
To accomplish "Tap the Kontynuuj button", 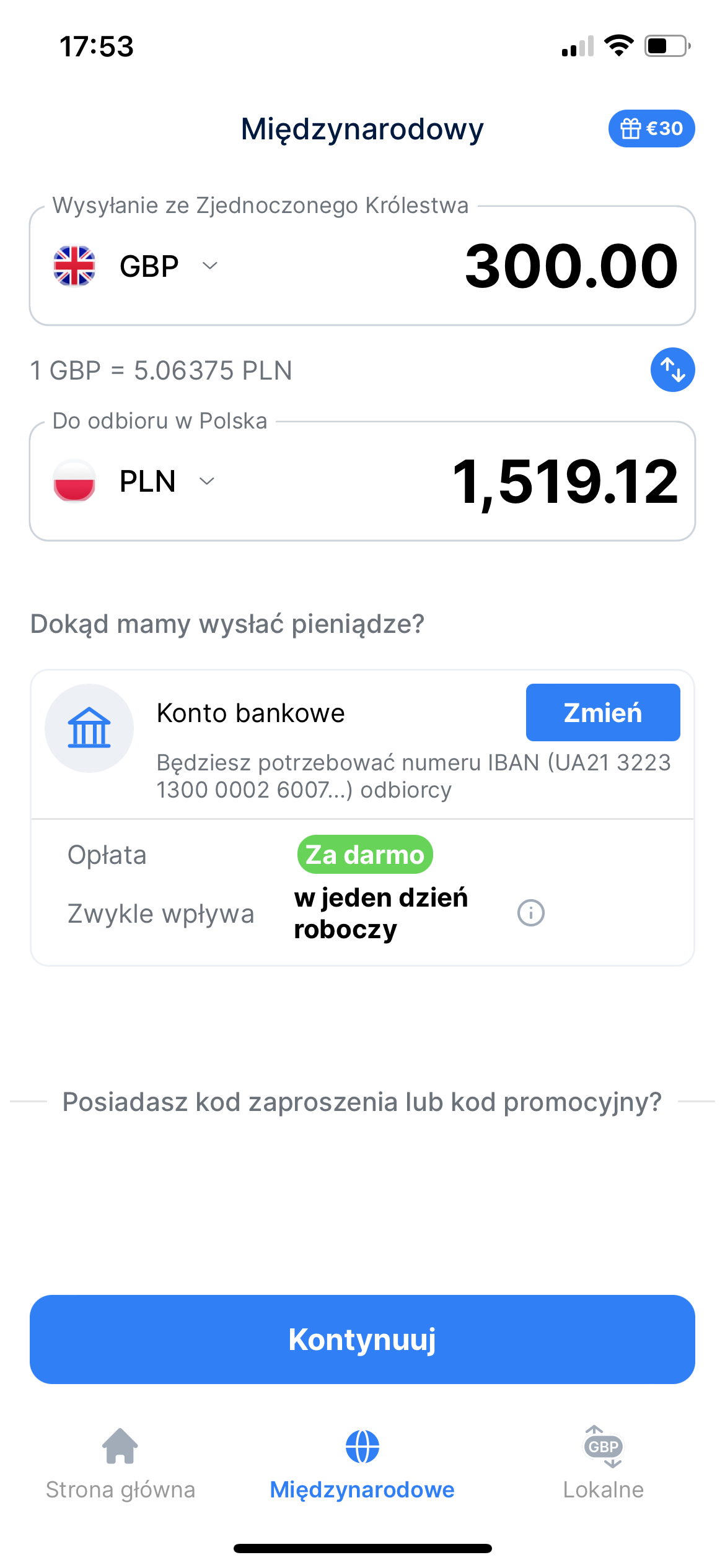I will point(362,1339).
